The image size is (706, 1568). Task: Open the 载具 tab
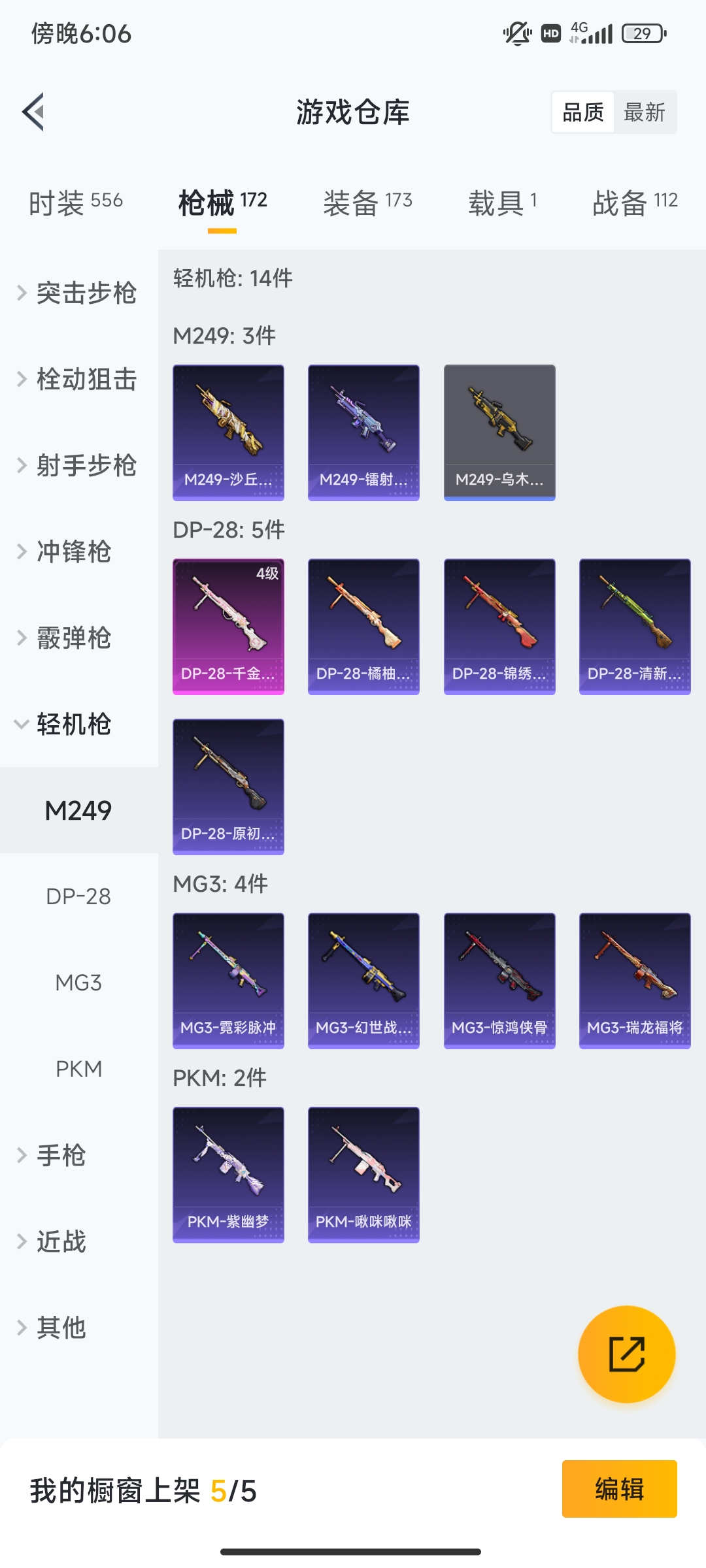coord(503,203)
